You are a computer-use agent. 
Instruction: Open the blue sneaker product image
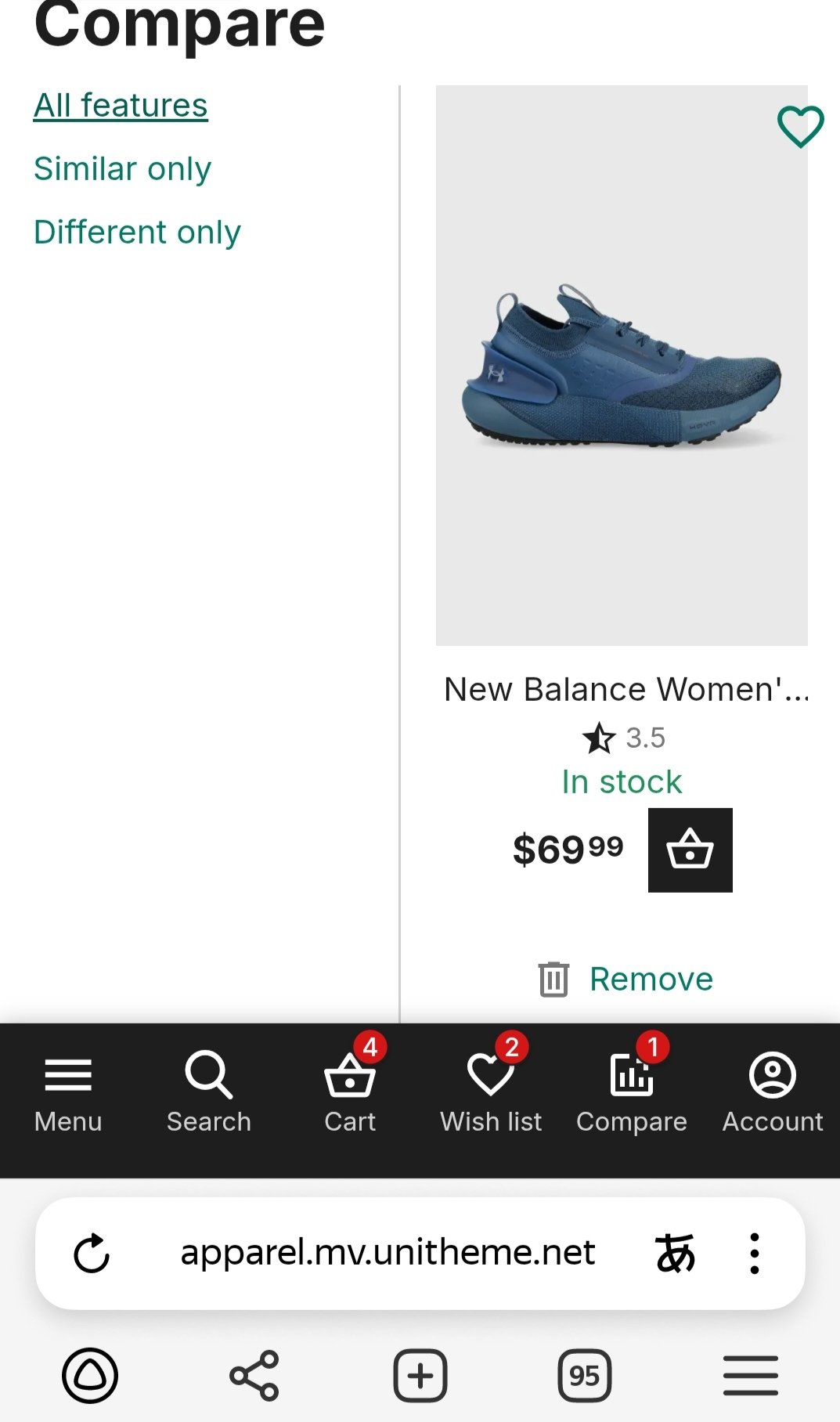(622, 366)
